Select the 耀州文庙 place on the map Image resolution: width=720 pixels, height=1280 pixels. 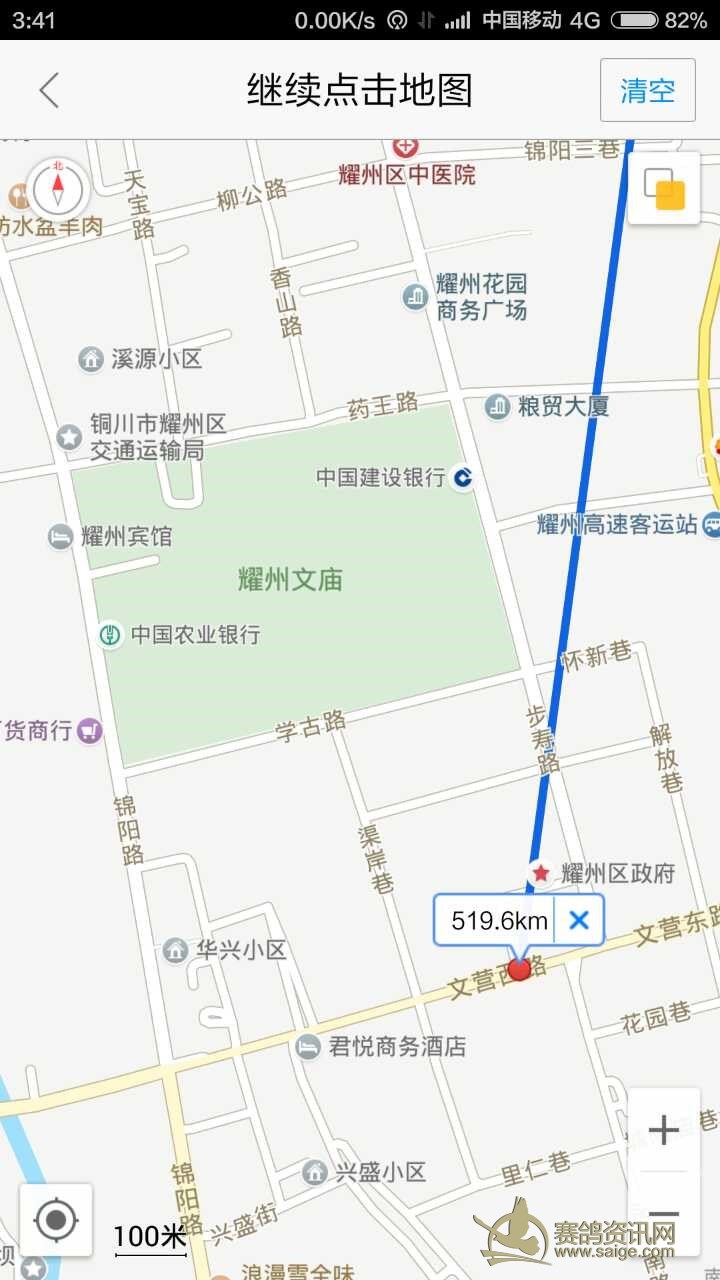(x=290, y=579)
